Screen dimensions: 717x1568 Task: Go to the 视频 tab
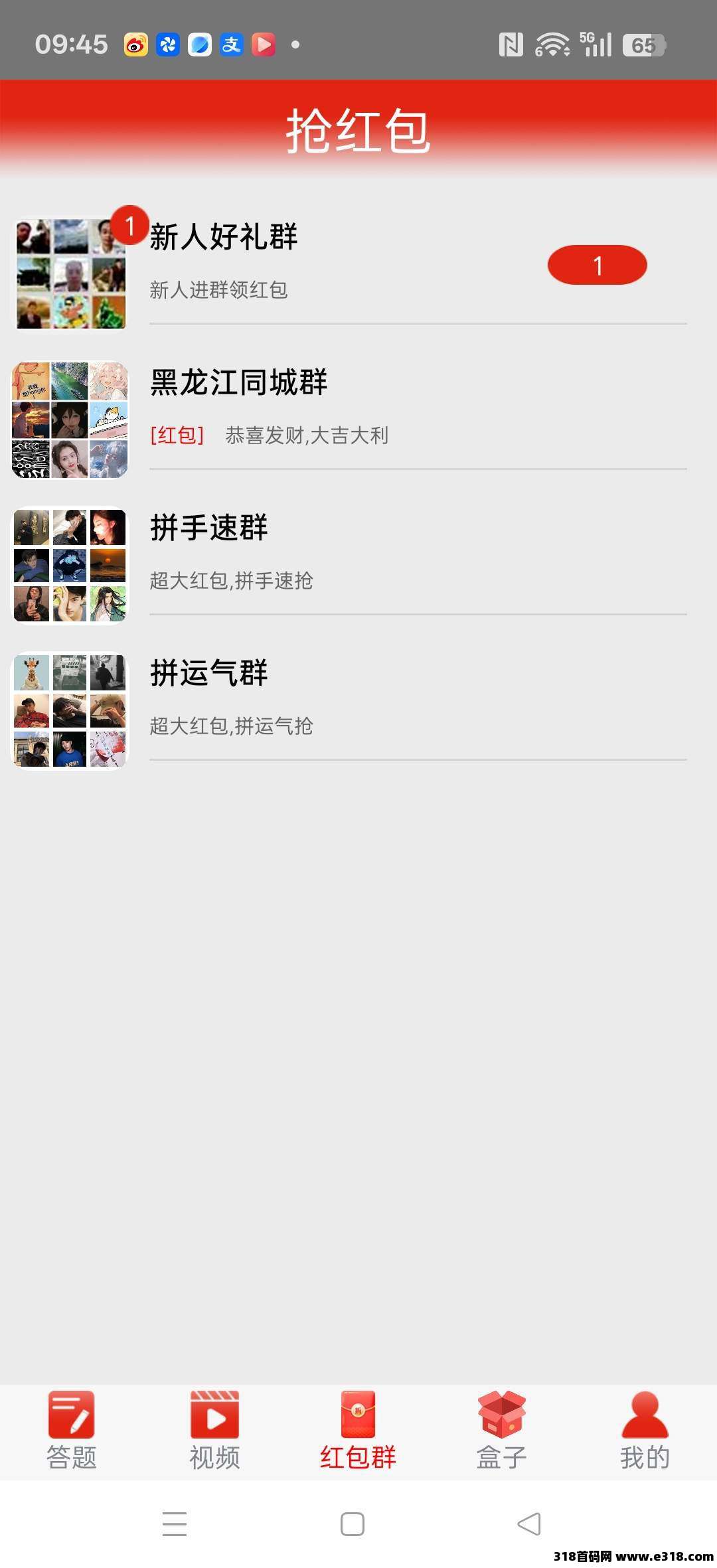tap(214, 1431)
